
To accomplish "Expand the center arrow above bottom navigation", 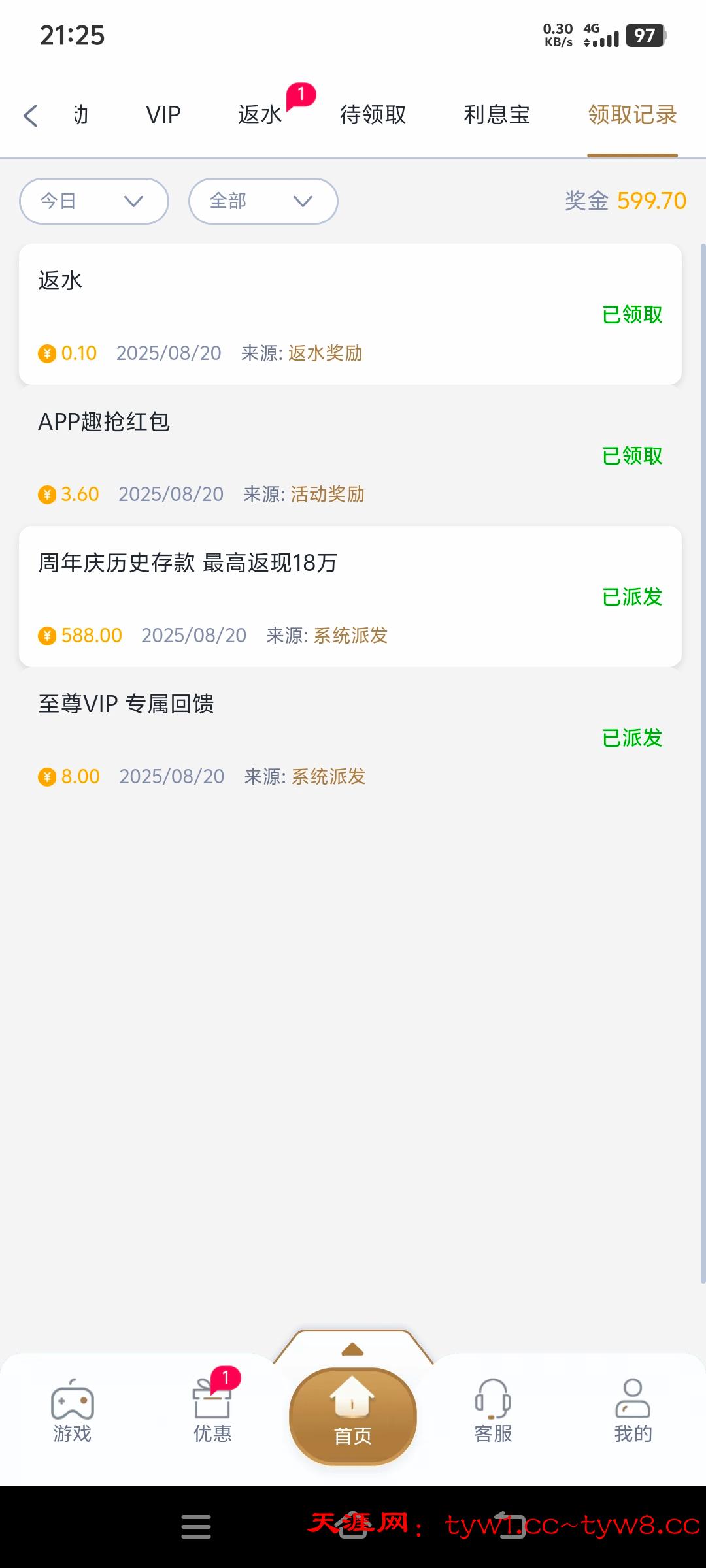I will click(x=352, y=1348).
